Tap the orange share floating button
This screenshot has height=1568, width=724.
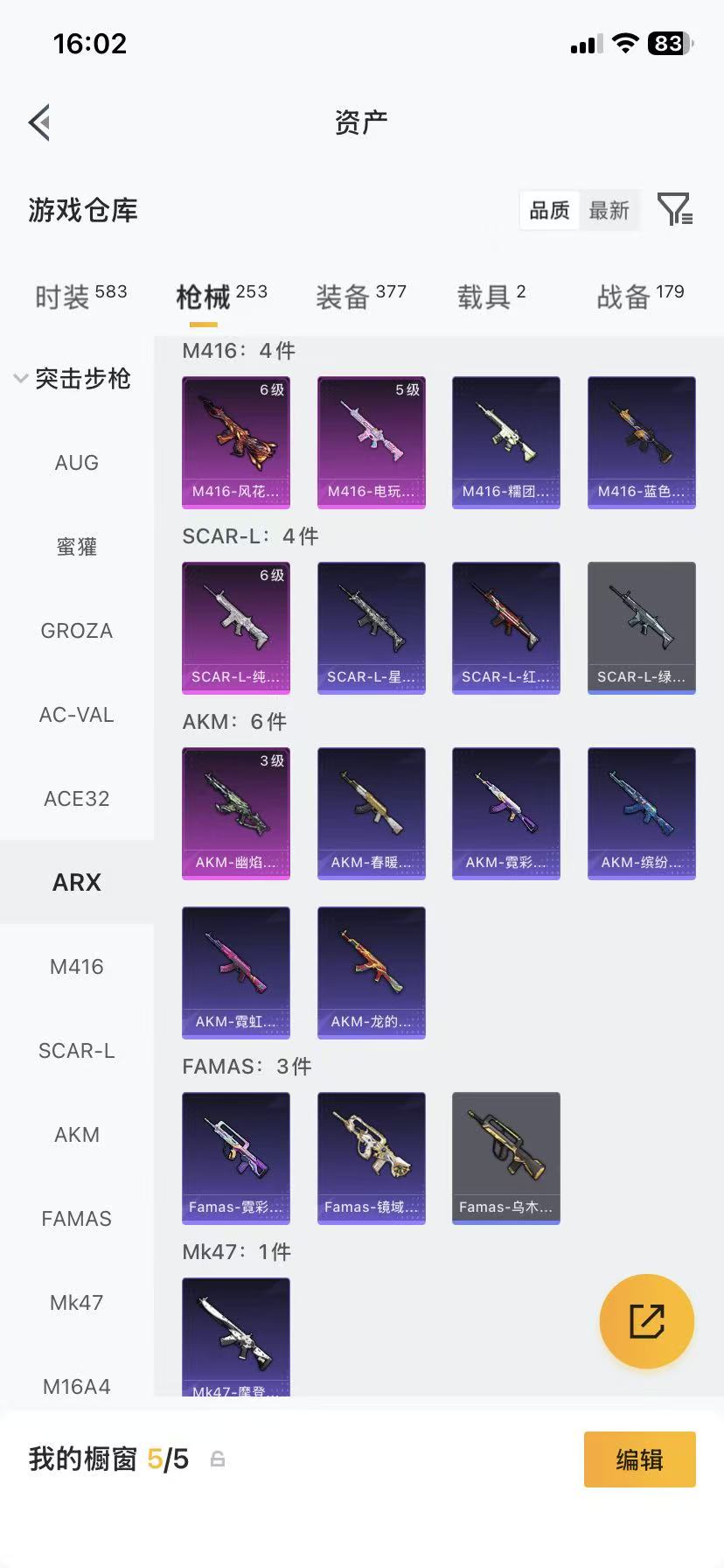(x=647, y=1321)
